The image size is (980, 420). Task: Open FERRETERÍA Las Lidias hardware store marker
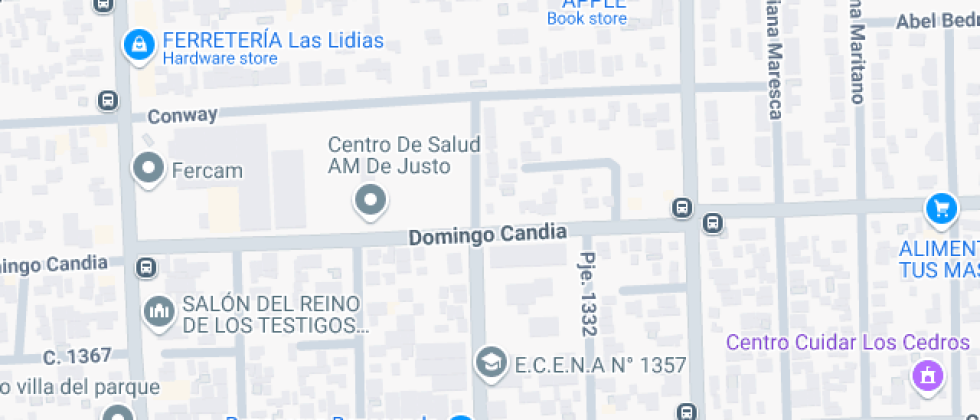pyautogui.click(x=137, y=43)
